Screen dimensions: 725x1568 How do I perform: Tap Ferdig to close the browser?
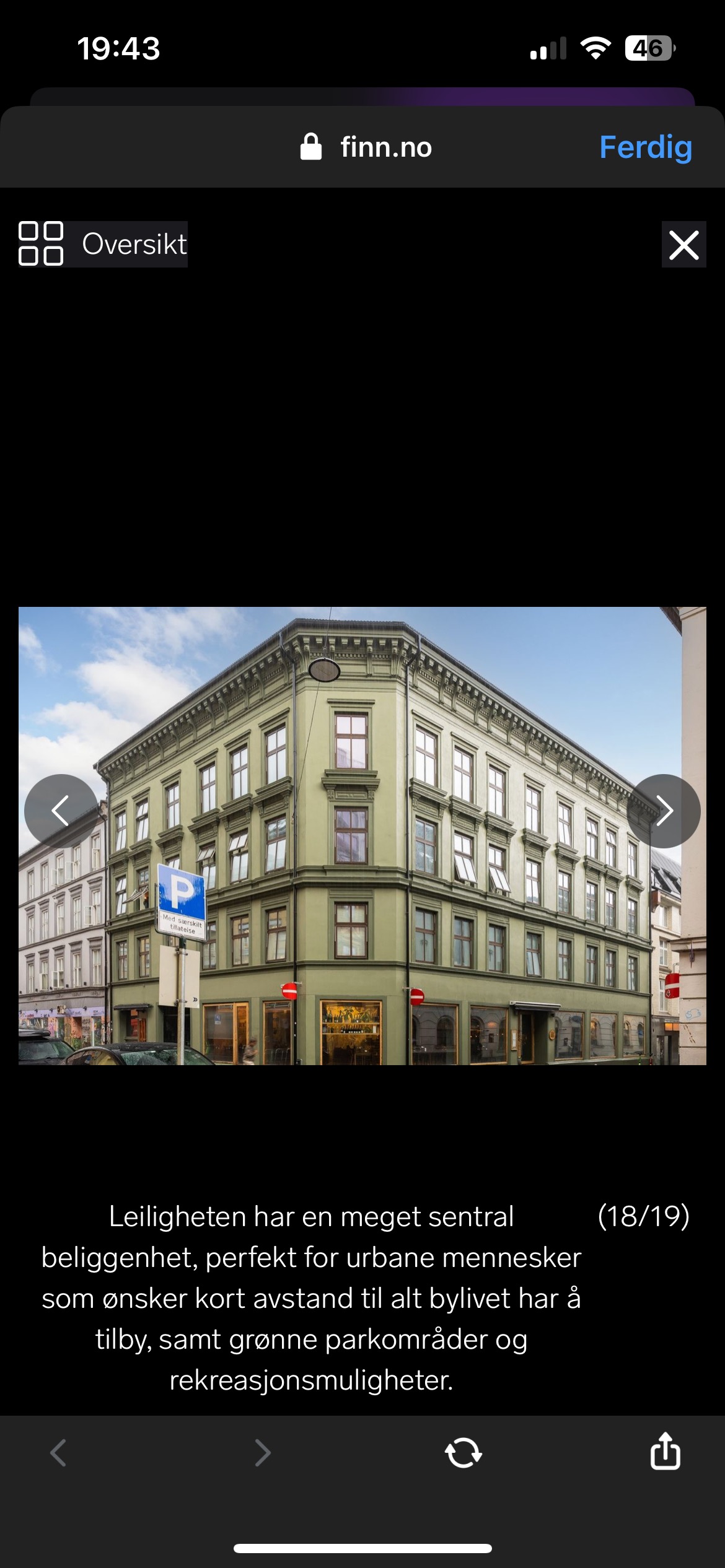coord(645,147)
